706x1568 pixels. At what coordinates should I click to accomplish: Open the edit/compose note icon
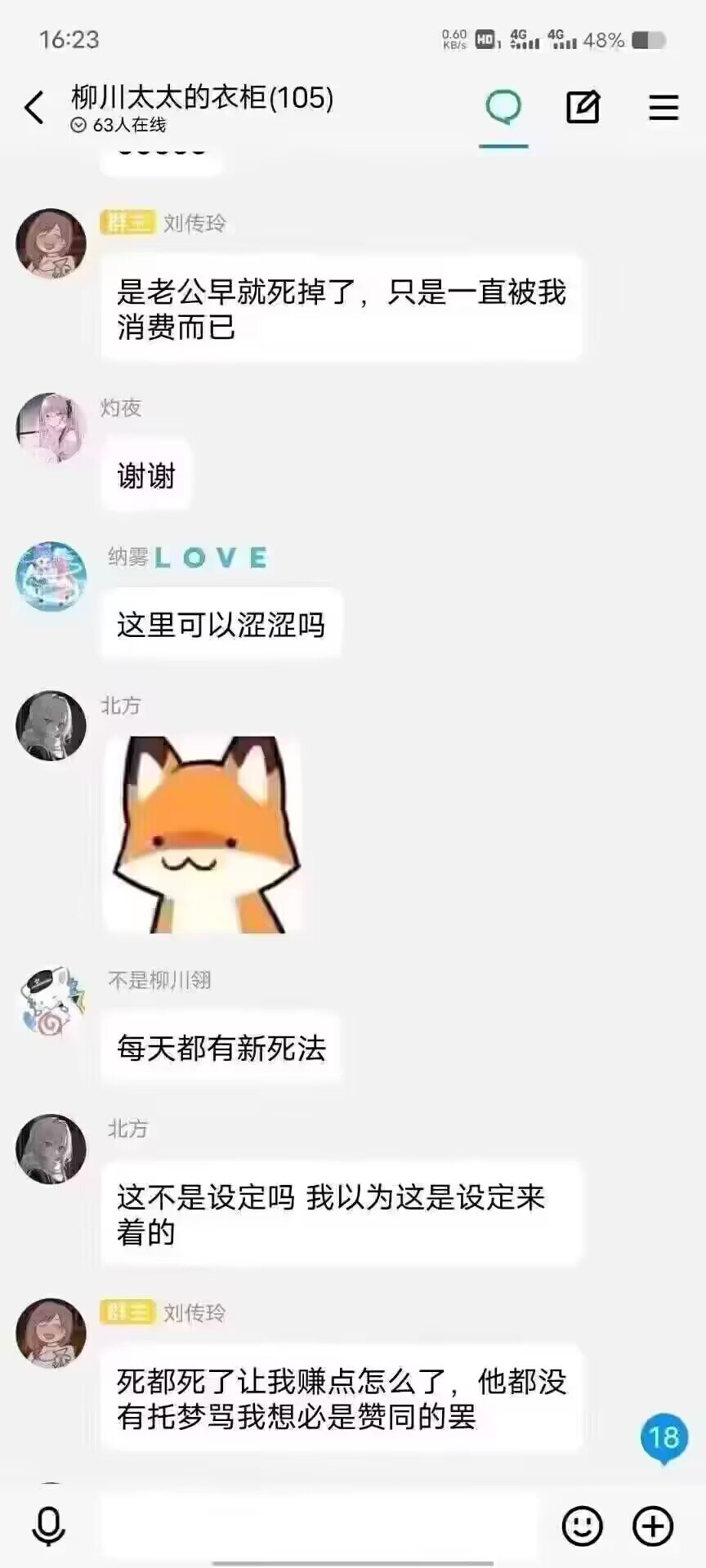[583, 108]
